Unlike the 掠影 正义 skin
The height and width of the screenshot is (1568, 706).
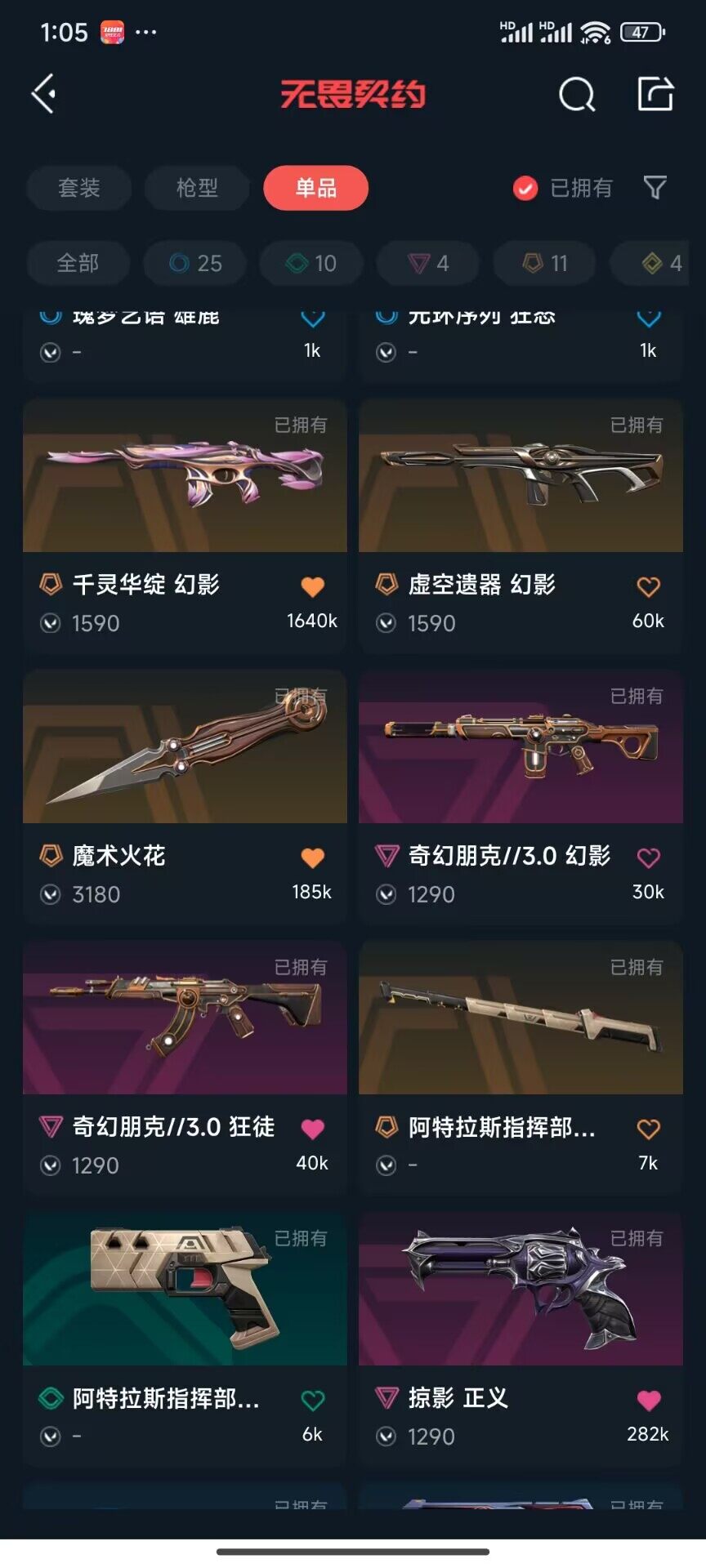[649, 1400]
